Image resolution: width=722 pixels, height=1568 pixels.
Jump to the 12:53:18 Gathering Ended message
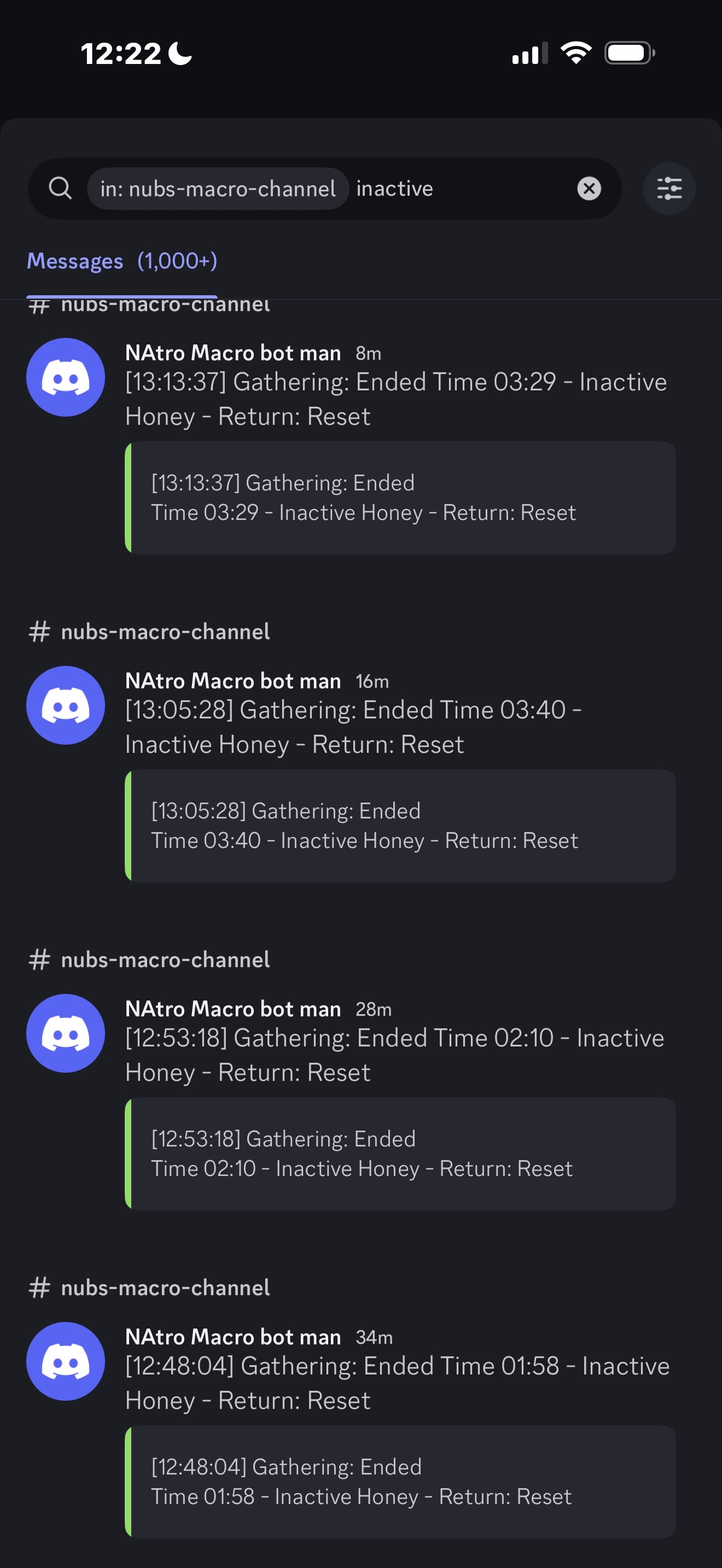pos(395,1054)
